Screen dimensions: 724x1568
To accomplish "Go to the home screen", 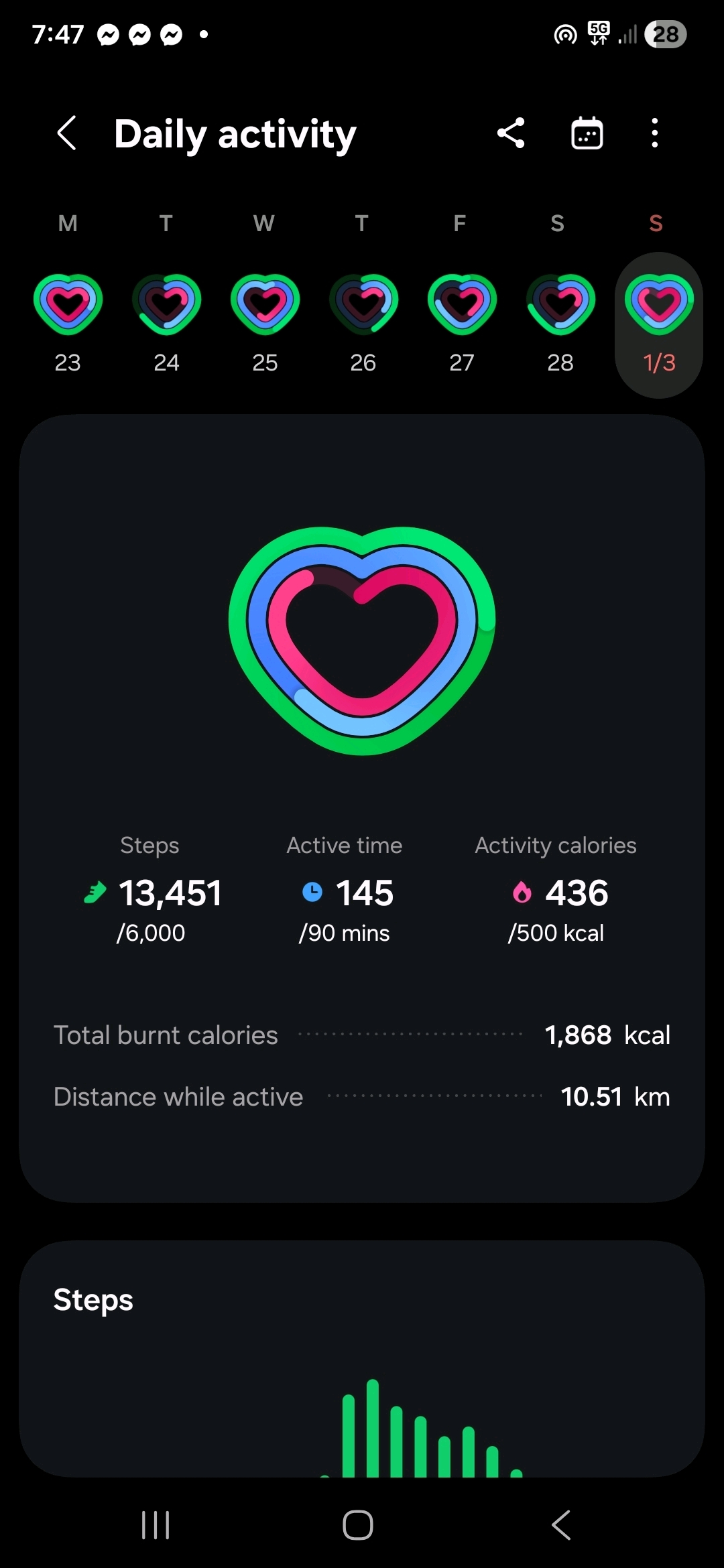I will [x=358, y=1526].
